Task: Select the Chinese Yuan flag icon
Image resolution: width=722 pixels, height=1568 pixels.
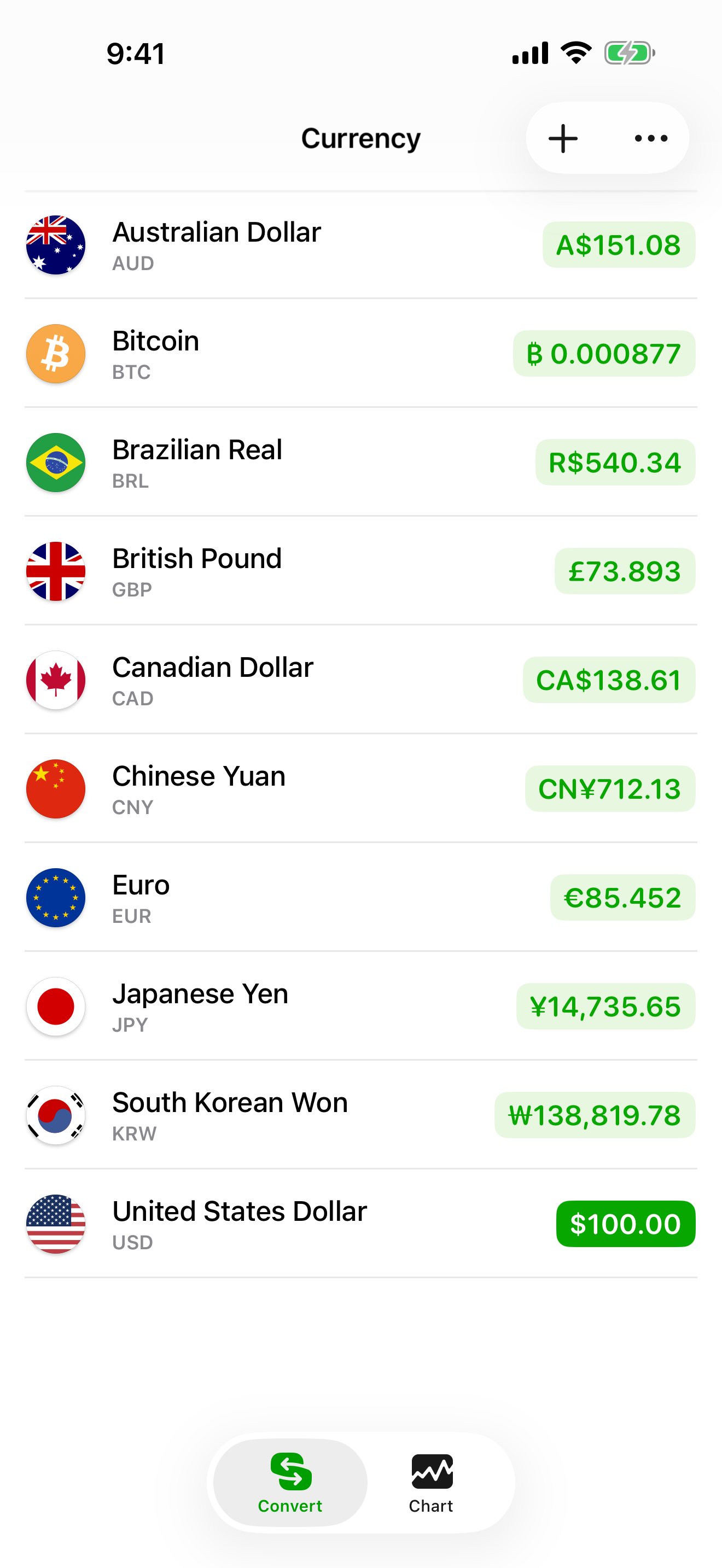Action: point(55,789)
